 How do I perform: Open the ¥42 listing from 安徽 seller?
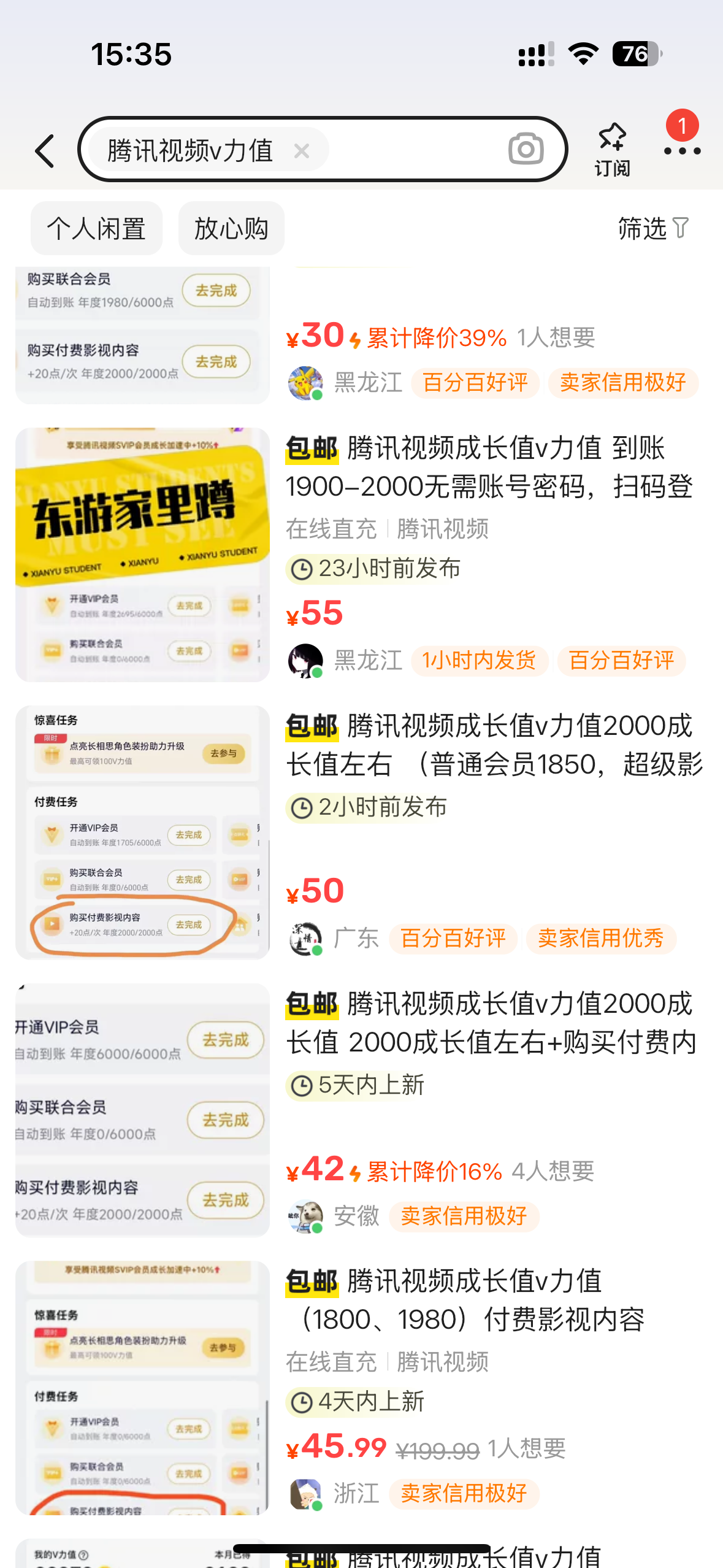click(489, 1023)
